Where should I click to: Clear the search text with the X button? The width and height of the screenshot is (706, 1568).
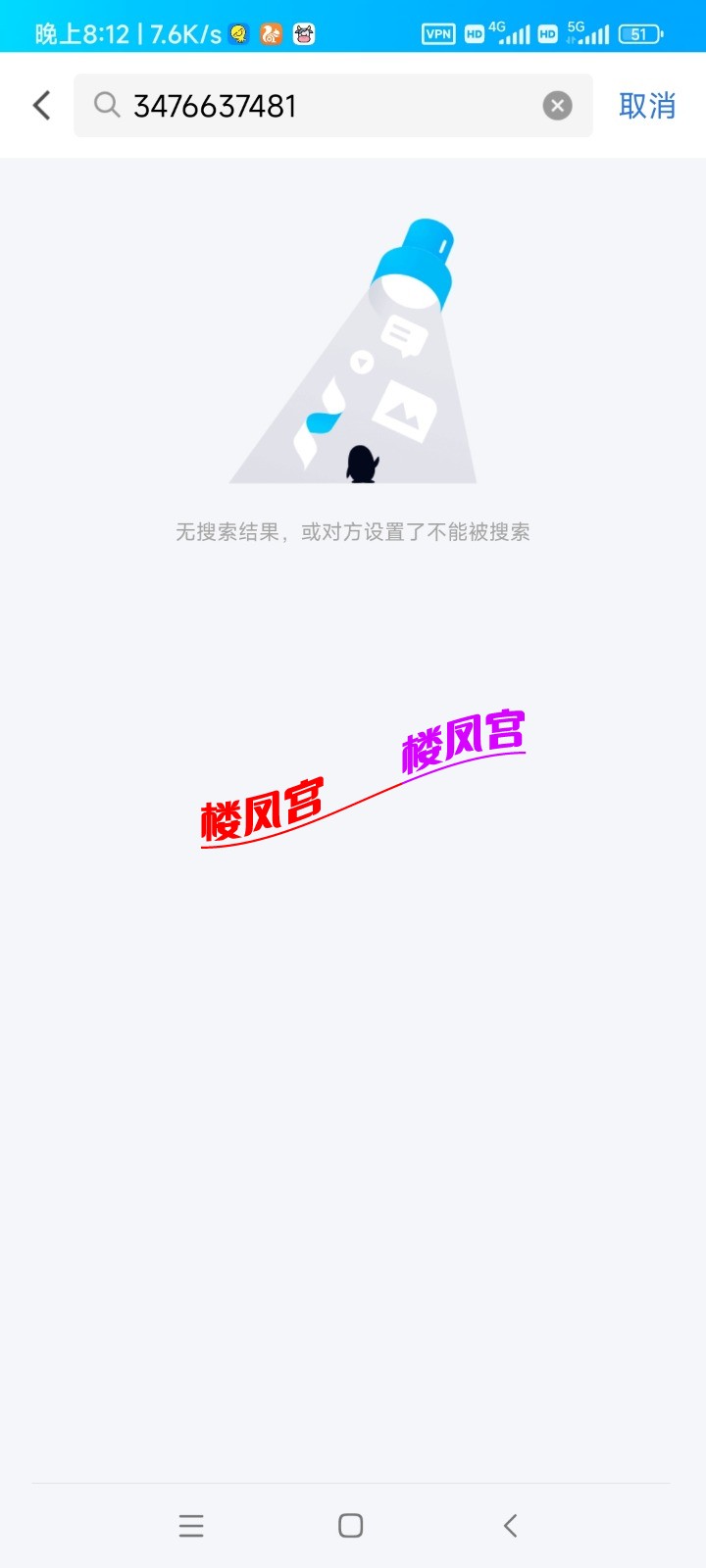point(557,105)
